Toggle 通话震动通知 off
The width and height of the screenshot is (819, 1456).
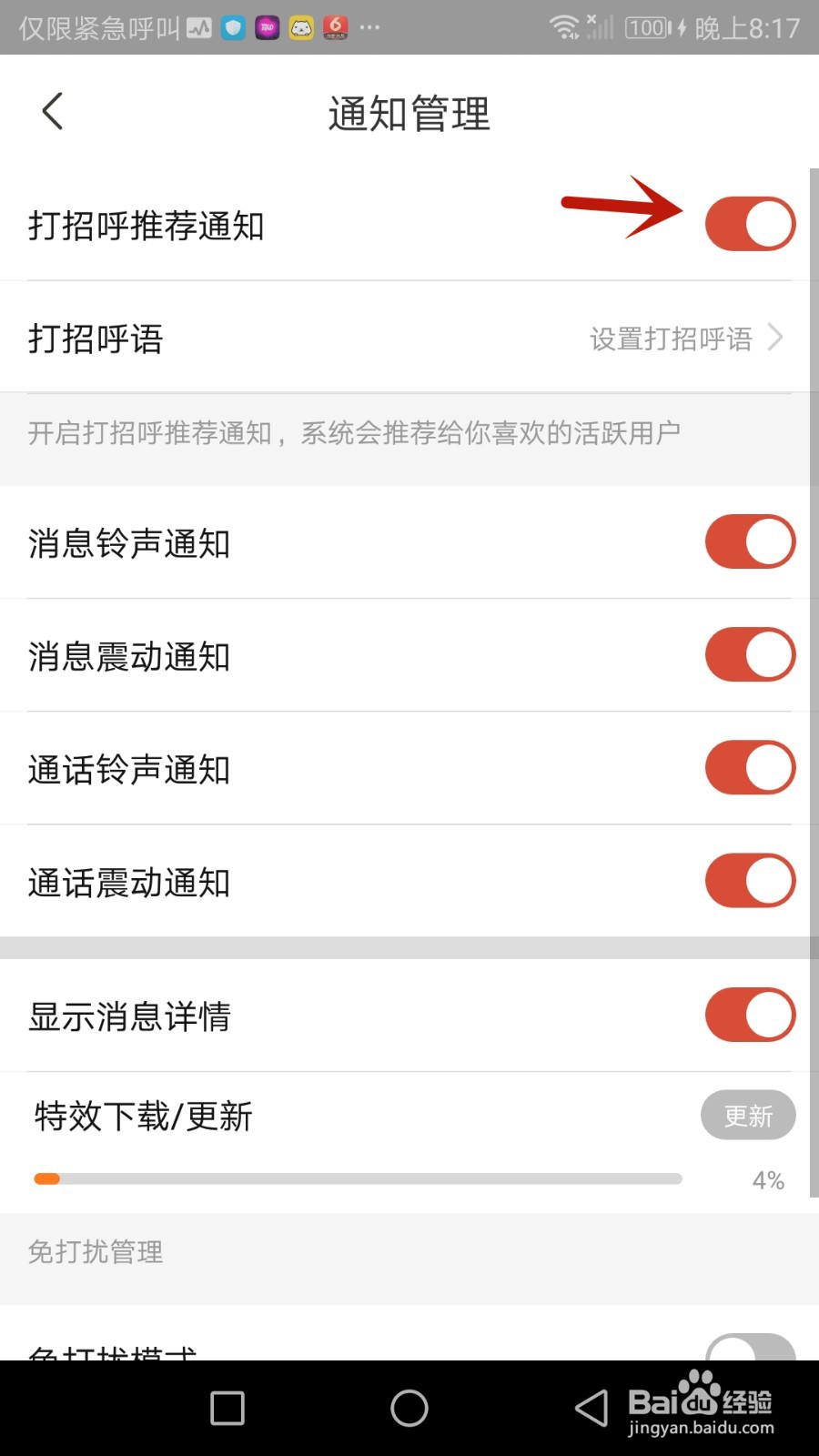point(749,880)
